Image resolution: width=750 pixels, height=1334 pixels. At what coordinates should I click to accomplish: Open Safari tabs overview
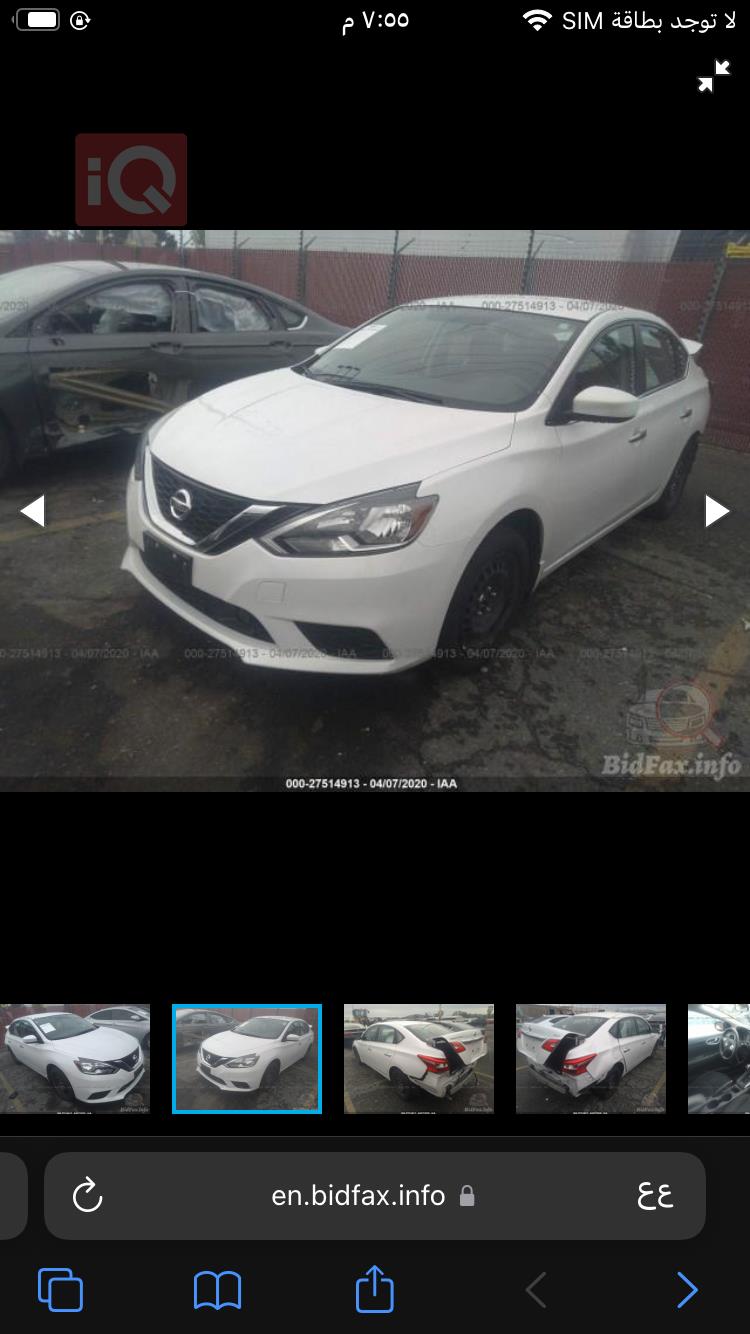pyautogui.click(x=60, y=1290)
